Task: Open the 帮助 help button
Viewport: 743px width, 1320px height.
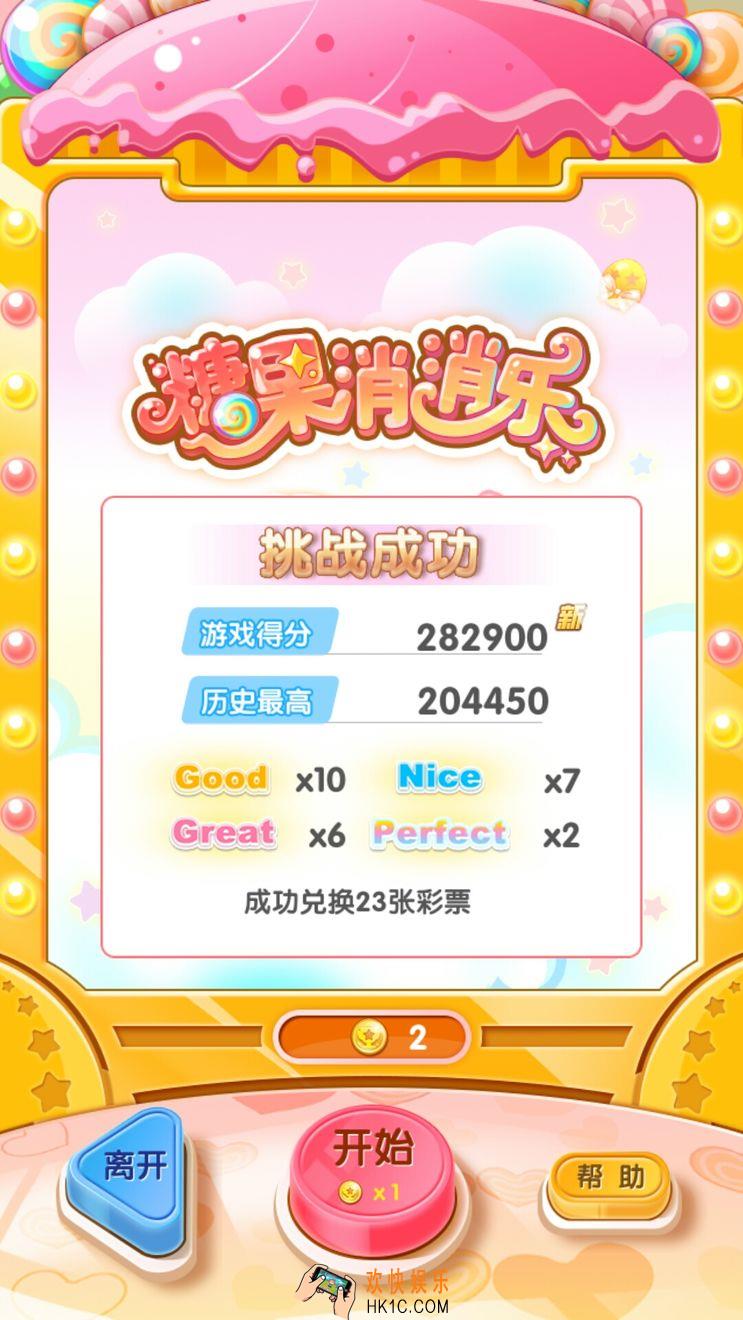Action: point(609,1178)
